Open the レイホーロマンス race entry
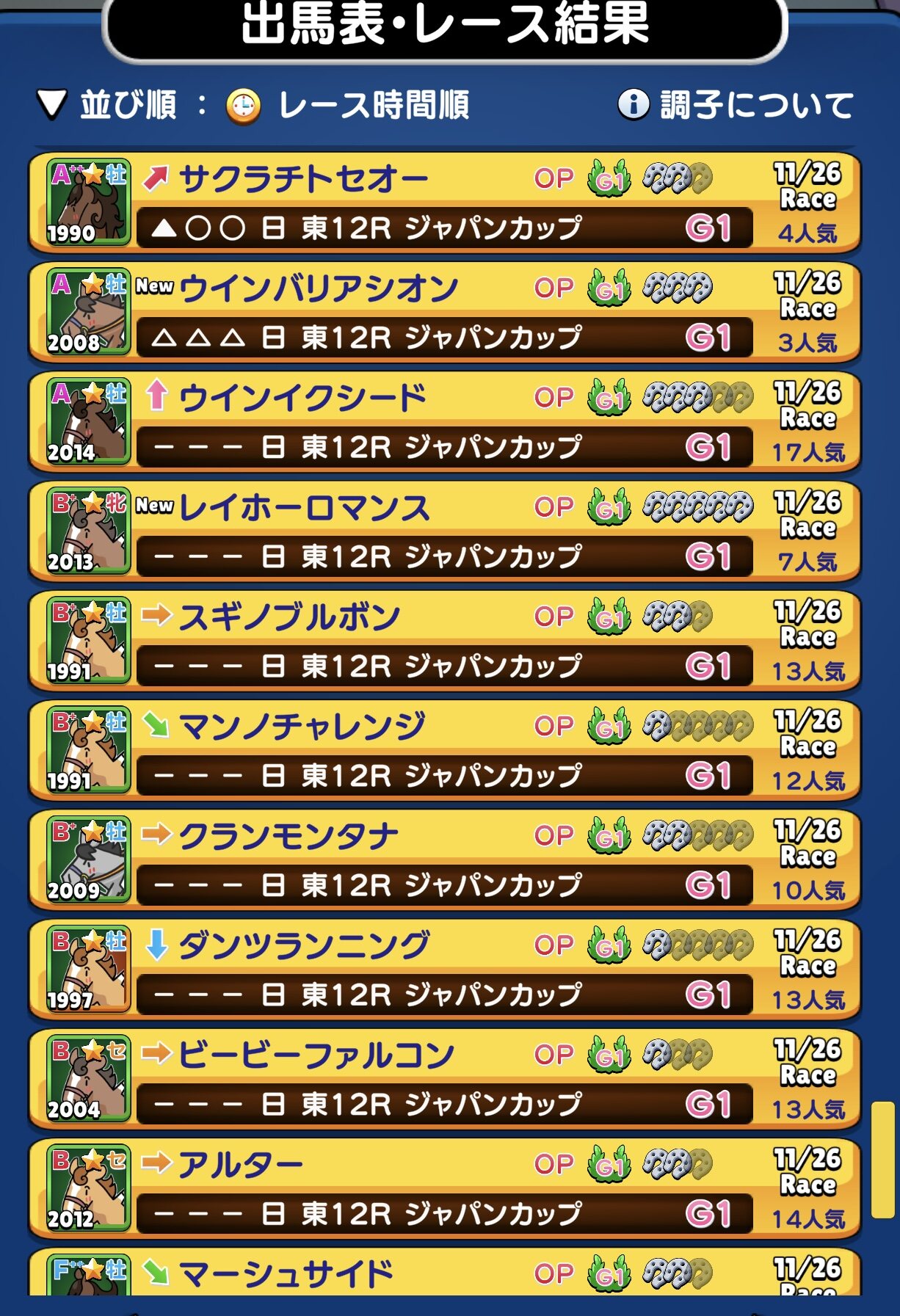This screenshot has height=1316, width=900. click(444, 531)
